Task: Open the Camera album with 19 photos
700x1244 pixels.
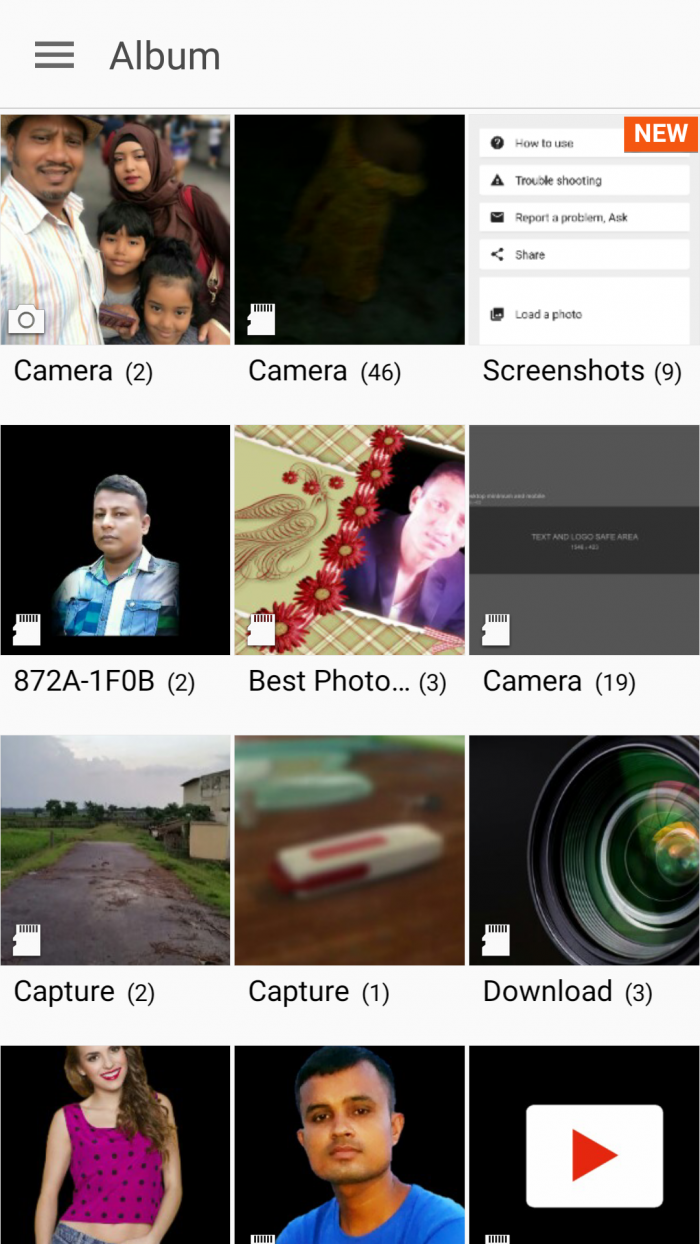Action: tap(584, 540)
